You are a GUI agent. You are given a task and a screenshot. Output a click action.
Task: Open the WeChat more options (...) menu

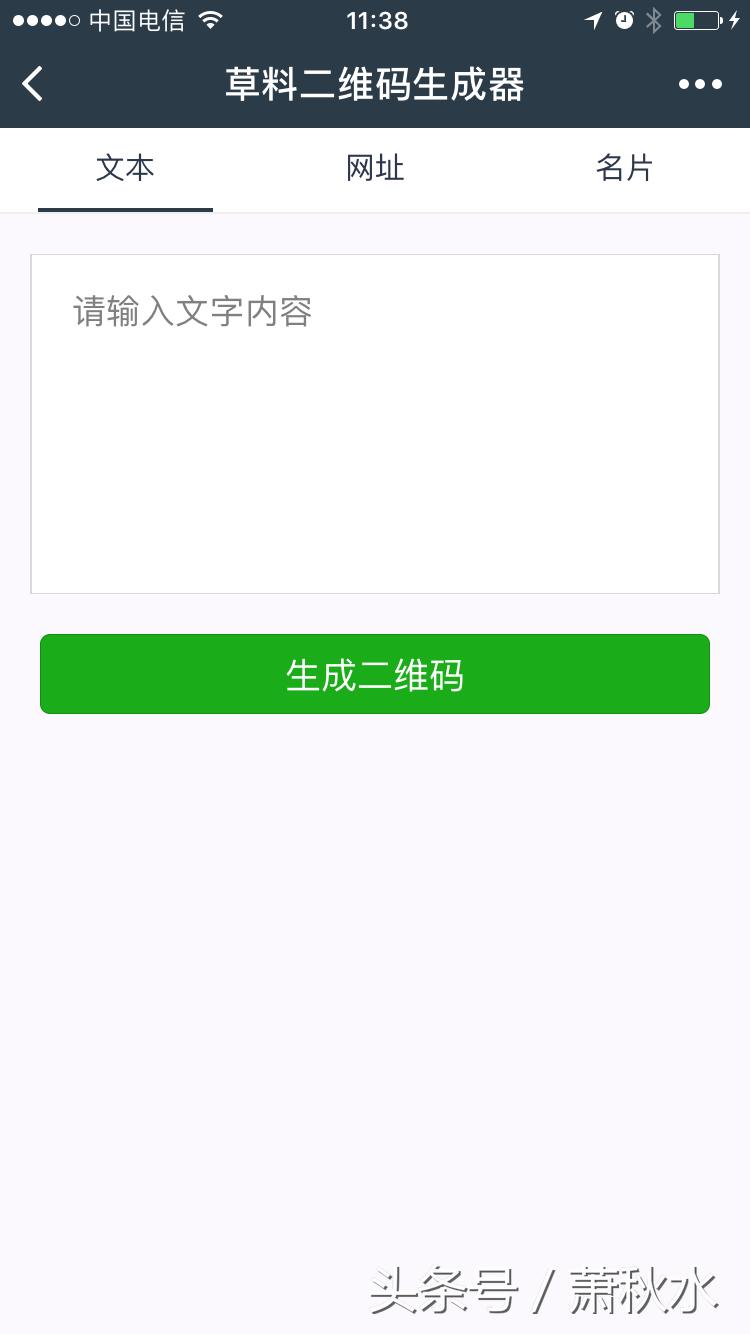700,84
